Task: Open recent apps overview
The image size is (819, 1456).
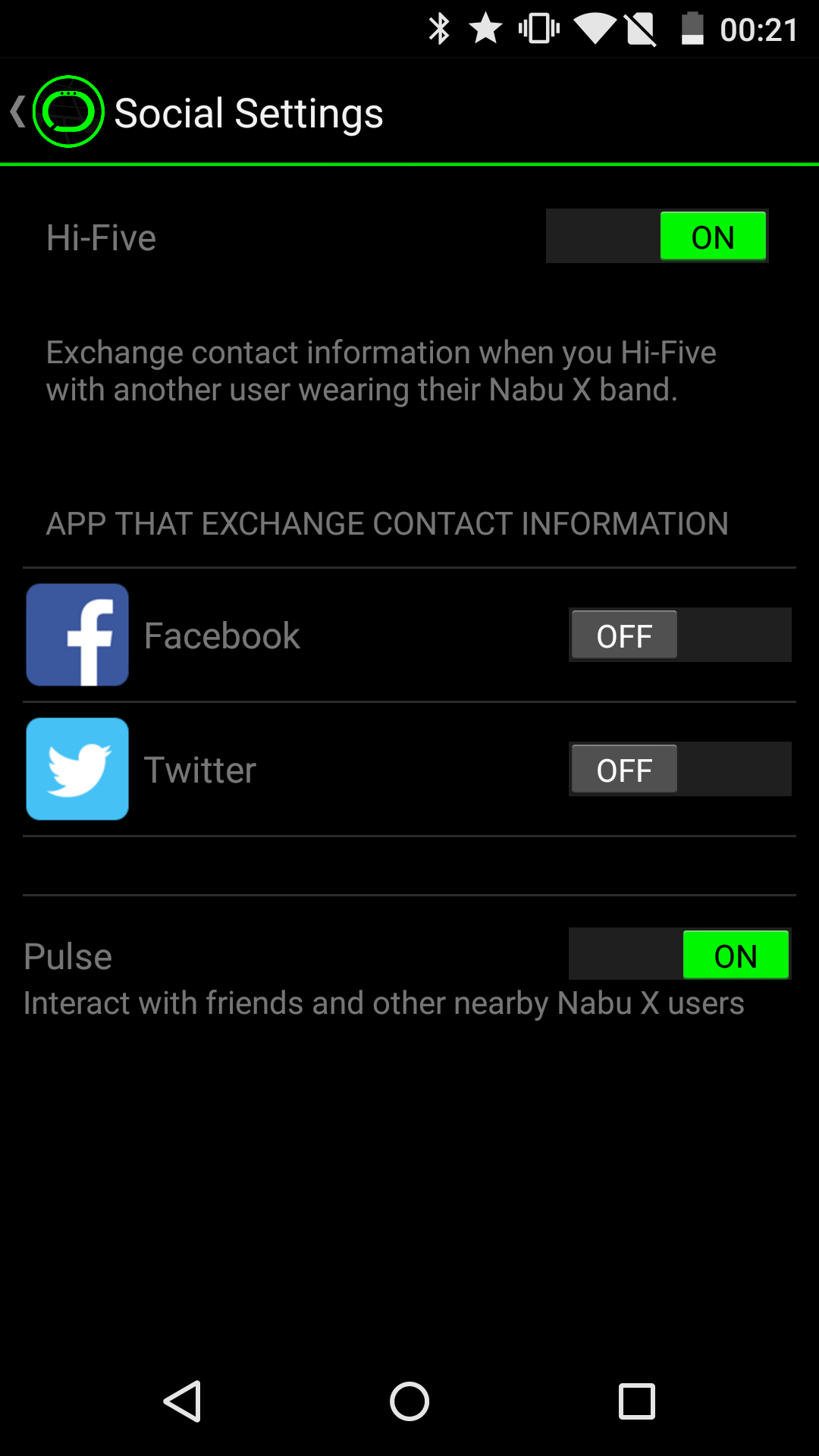Action: [x=637, y=1401]
